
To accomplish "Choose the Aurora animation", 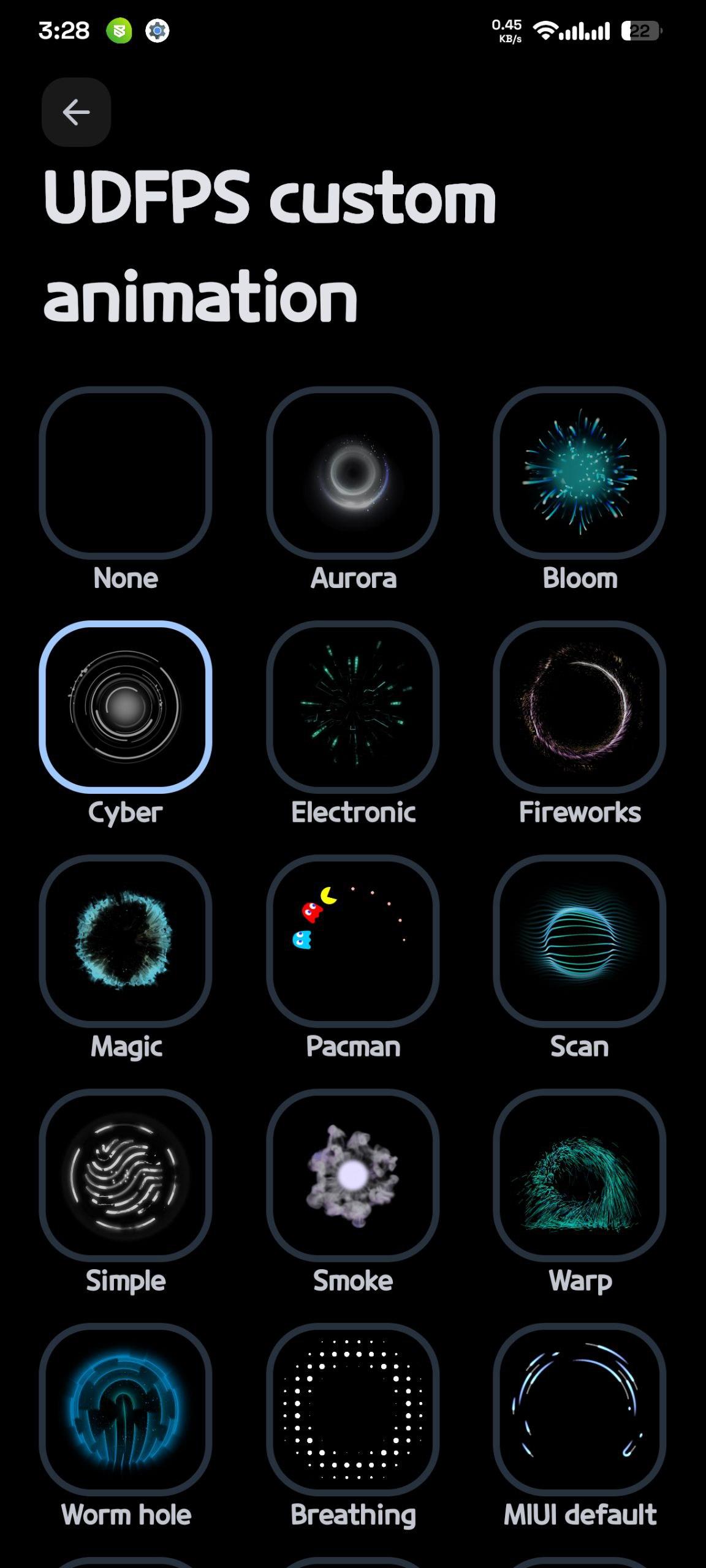I will [352, 473].
